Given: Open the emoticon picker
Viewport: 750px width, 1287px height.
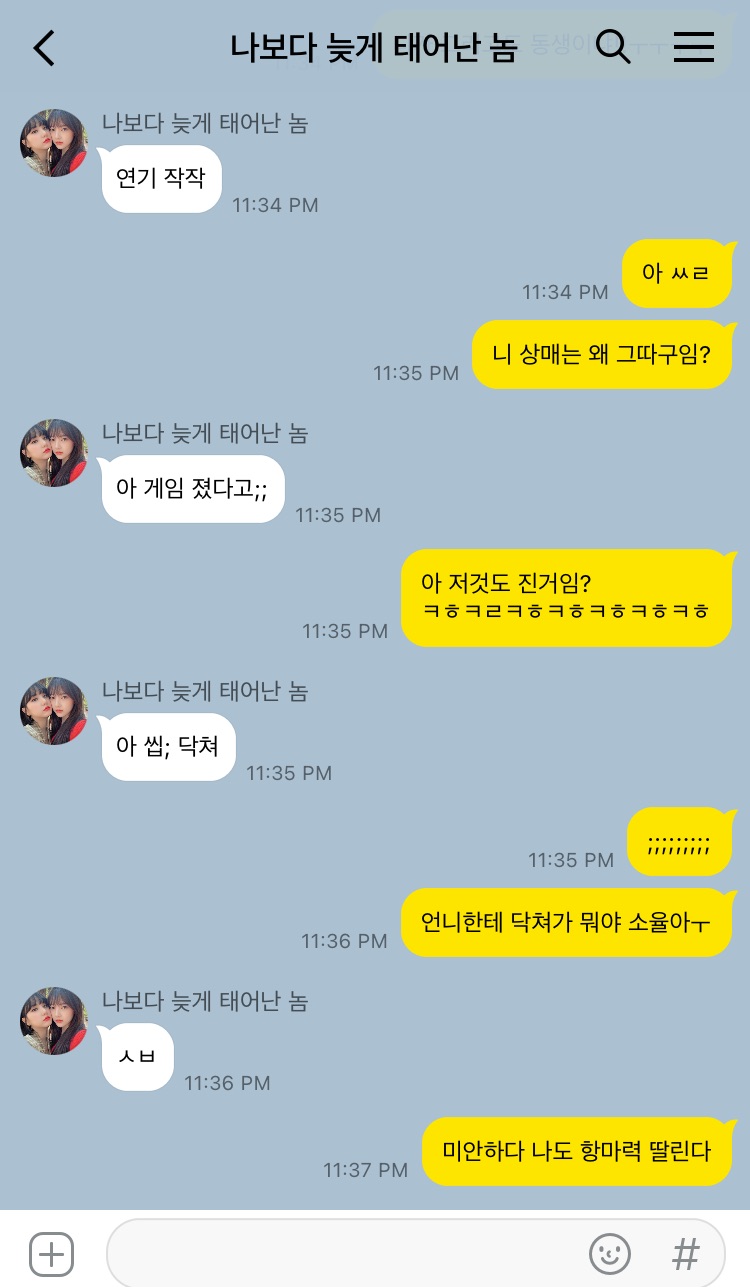Looking at the screenshot, I should [609, 1253].
